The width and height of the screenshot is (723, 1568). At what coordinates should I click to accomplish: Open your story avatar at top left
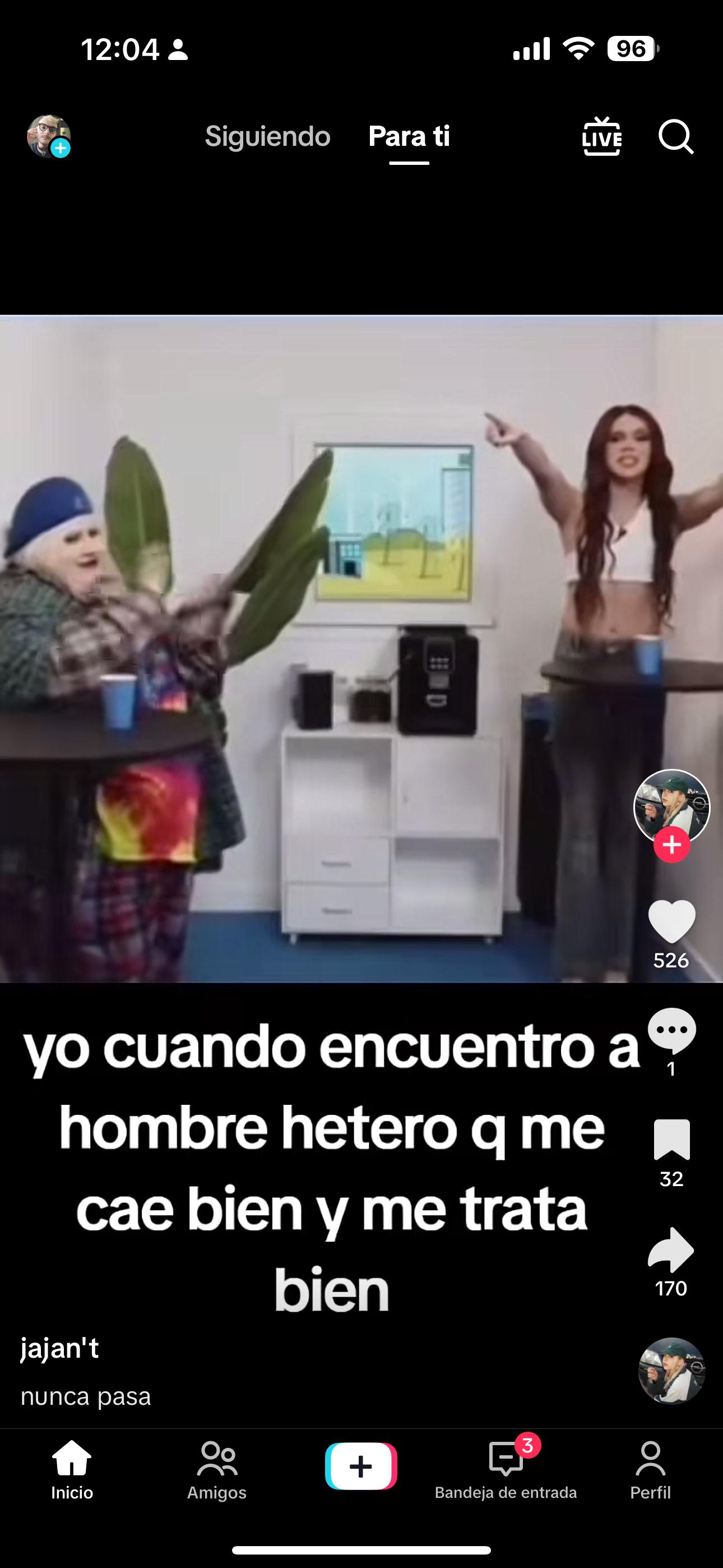tap(48, 136)
